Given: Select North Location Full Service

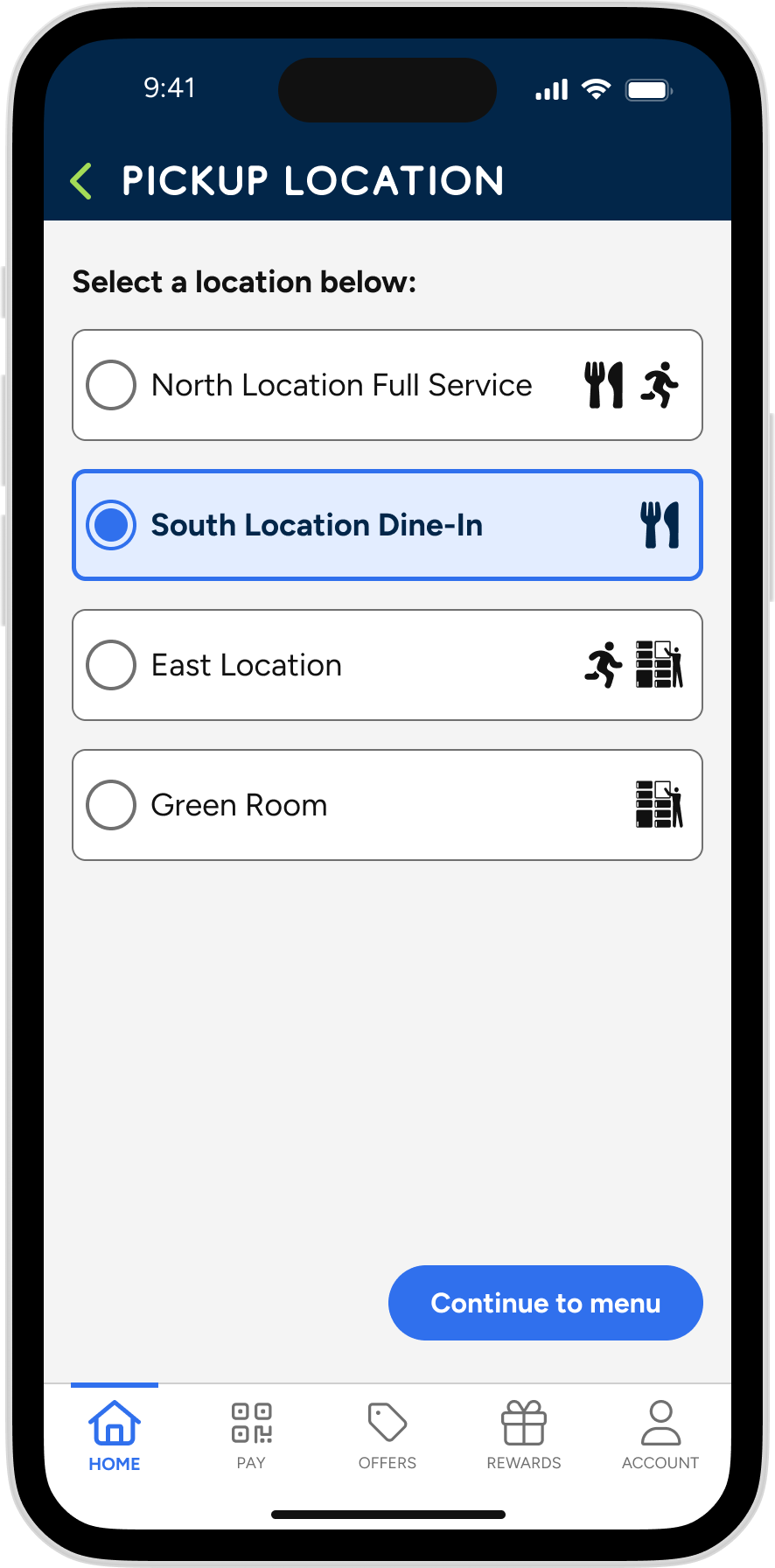Looking at the screenshot, I should [x=387, y=385].
